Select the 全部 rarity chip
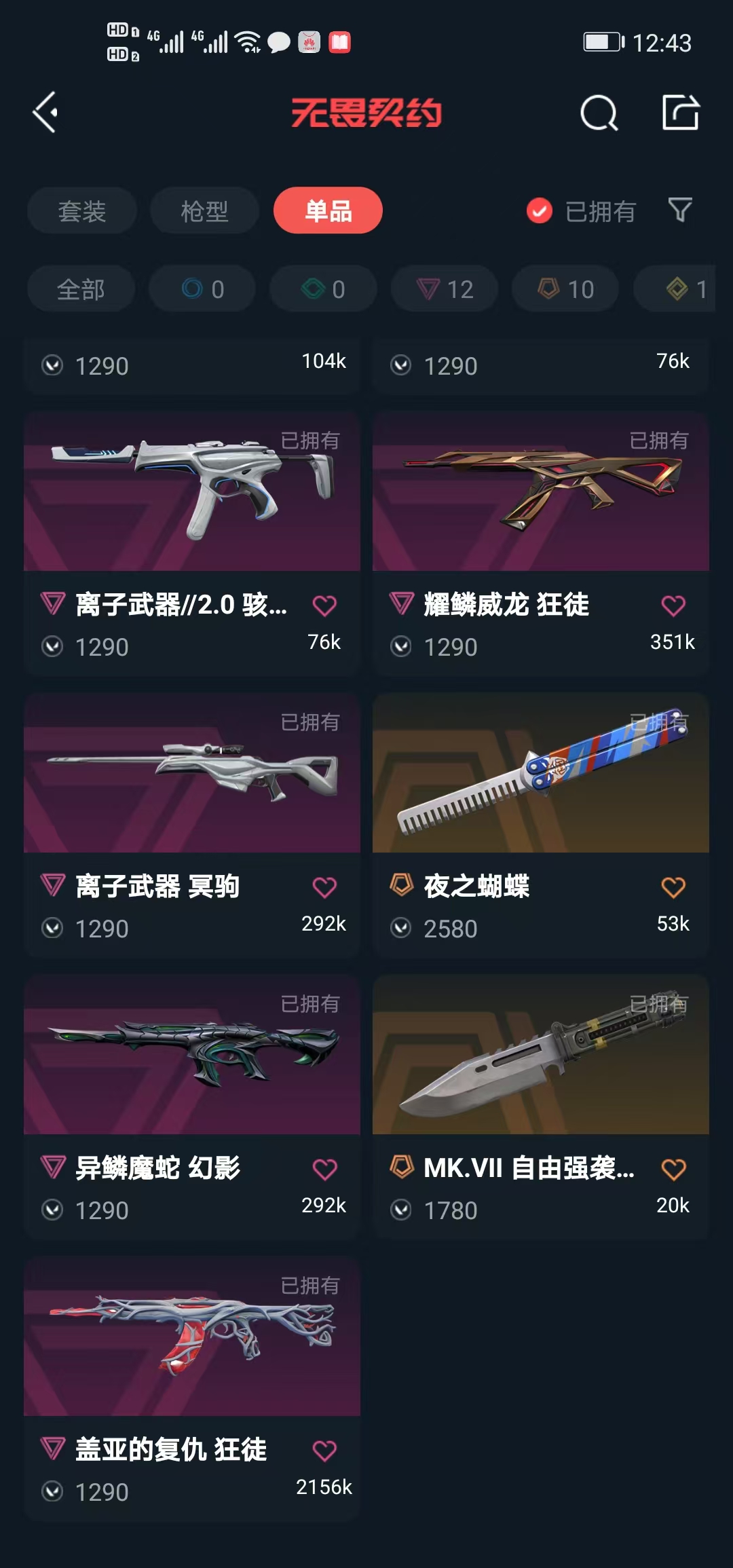733x1568 pixels. (81, 289)
